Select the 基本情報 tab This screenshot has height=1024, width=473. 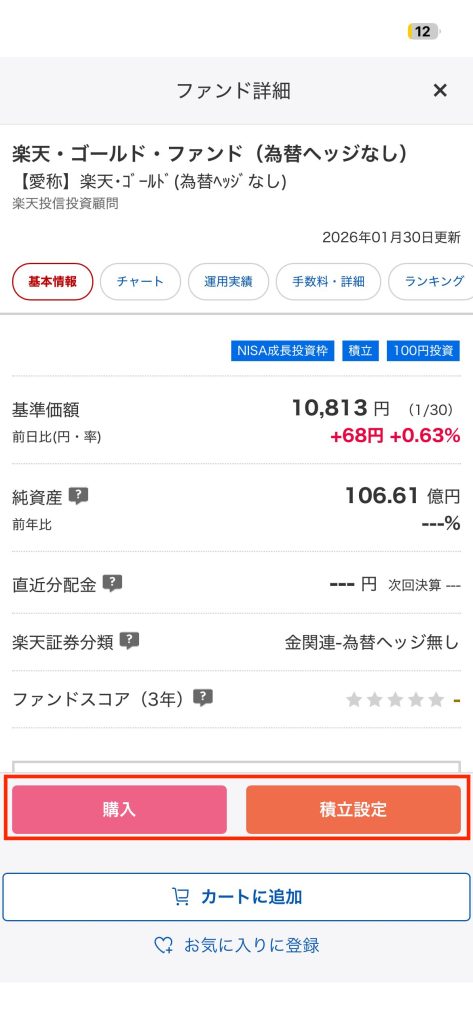pos(53,281)
